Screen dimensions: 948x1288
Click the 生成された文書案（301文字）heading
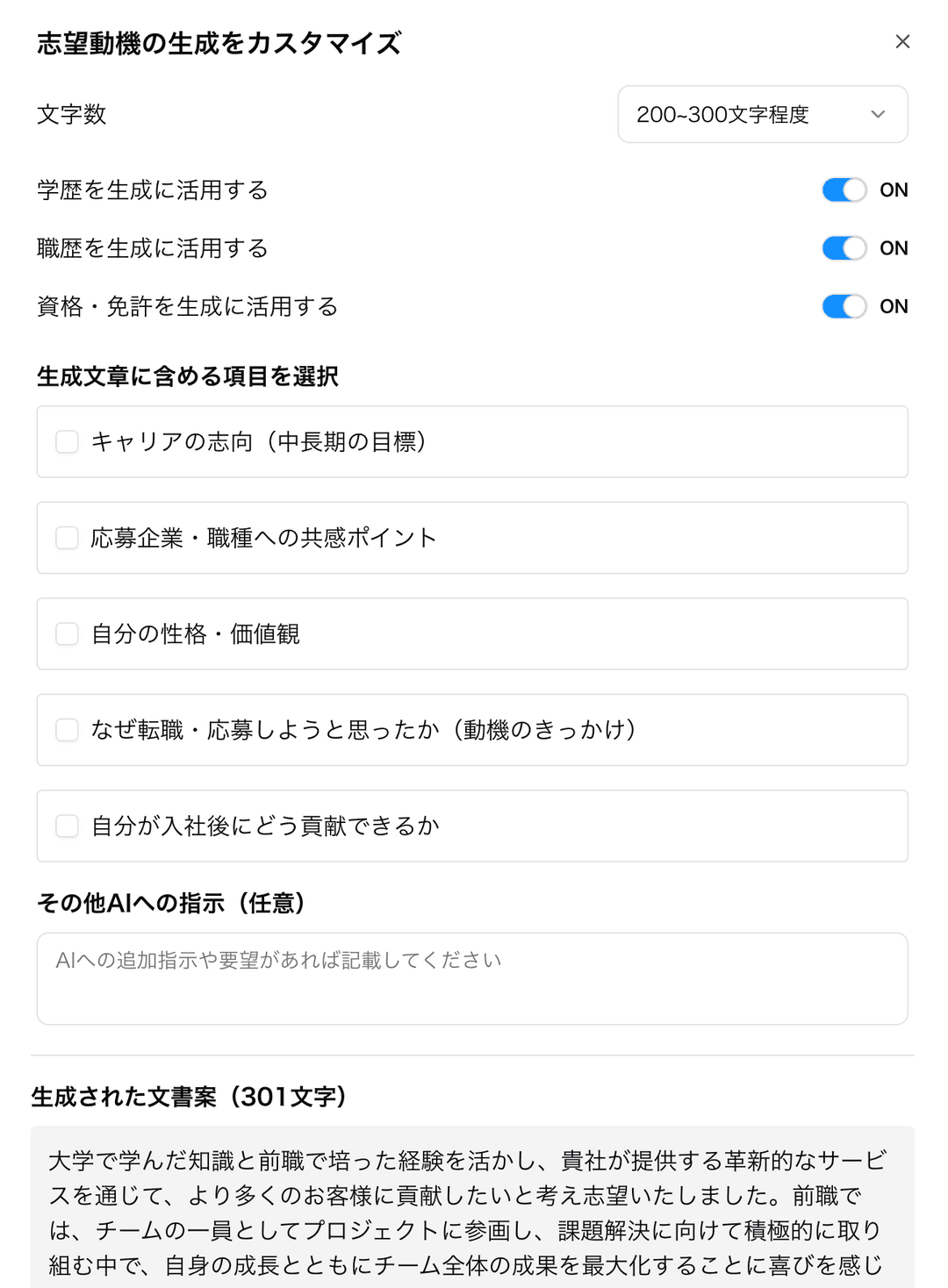(x=190, y=1096)
